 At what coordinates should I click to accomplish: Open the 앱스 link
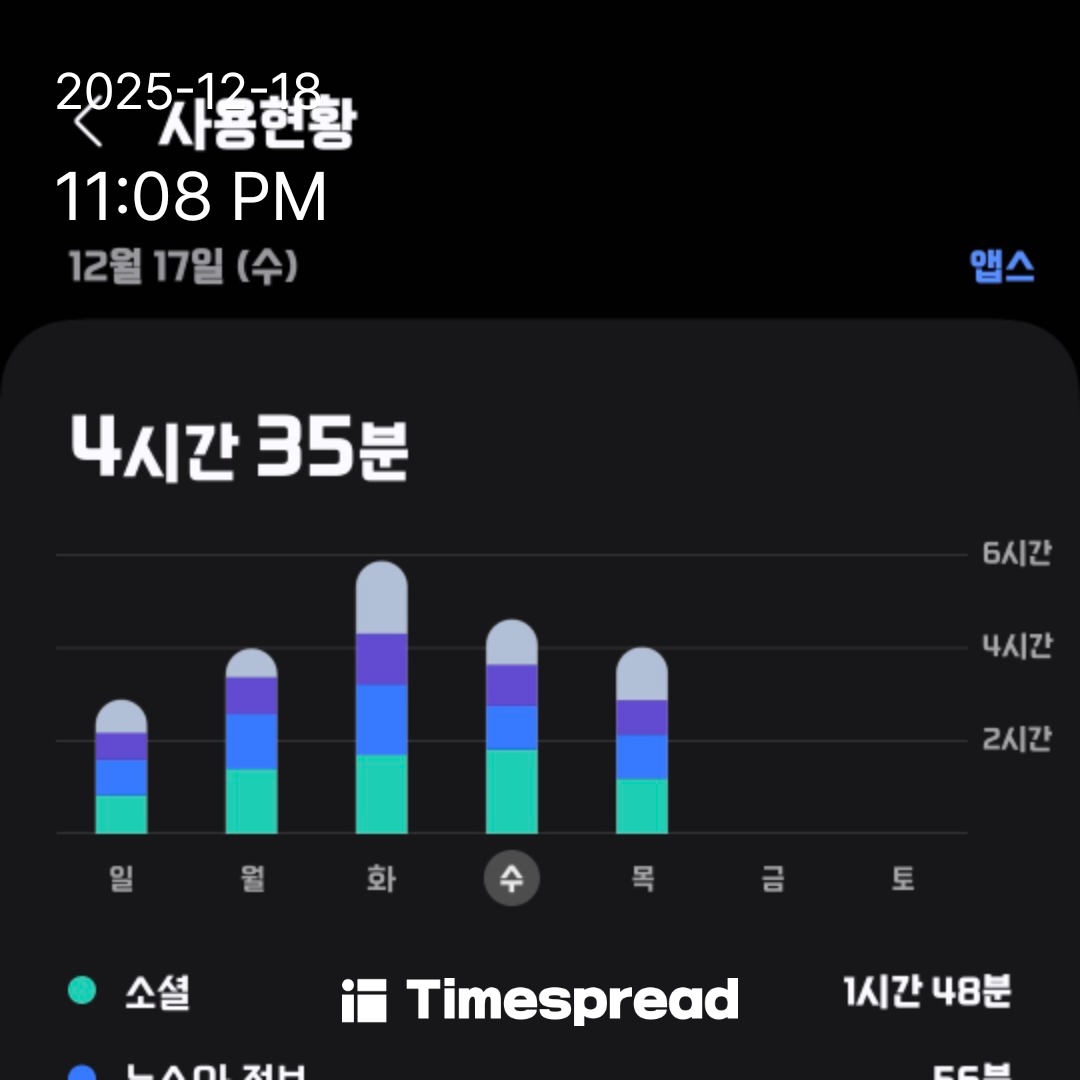1001,267
